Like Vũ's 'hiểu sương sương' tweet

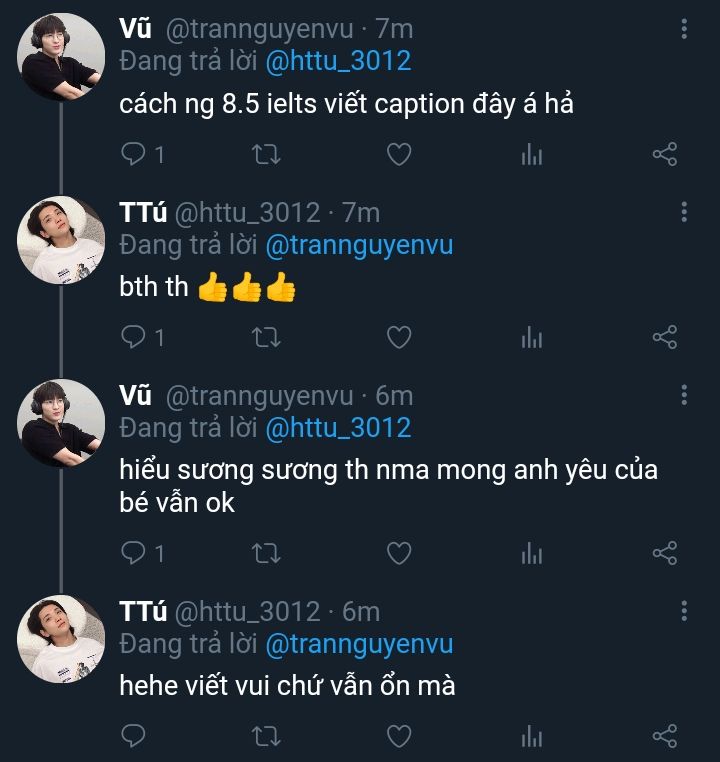(399, 552)
